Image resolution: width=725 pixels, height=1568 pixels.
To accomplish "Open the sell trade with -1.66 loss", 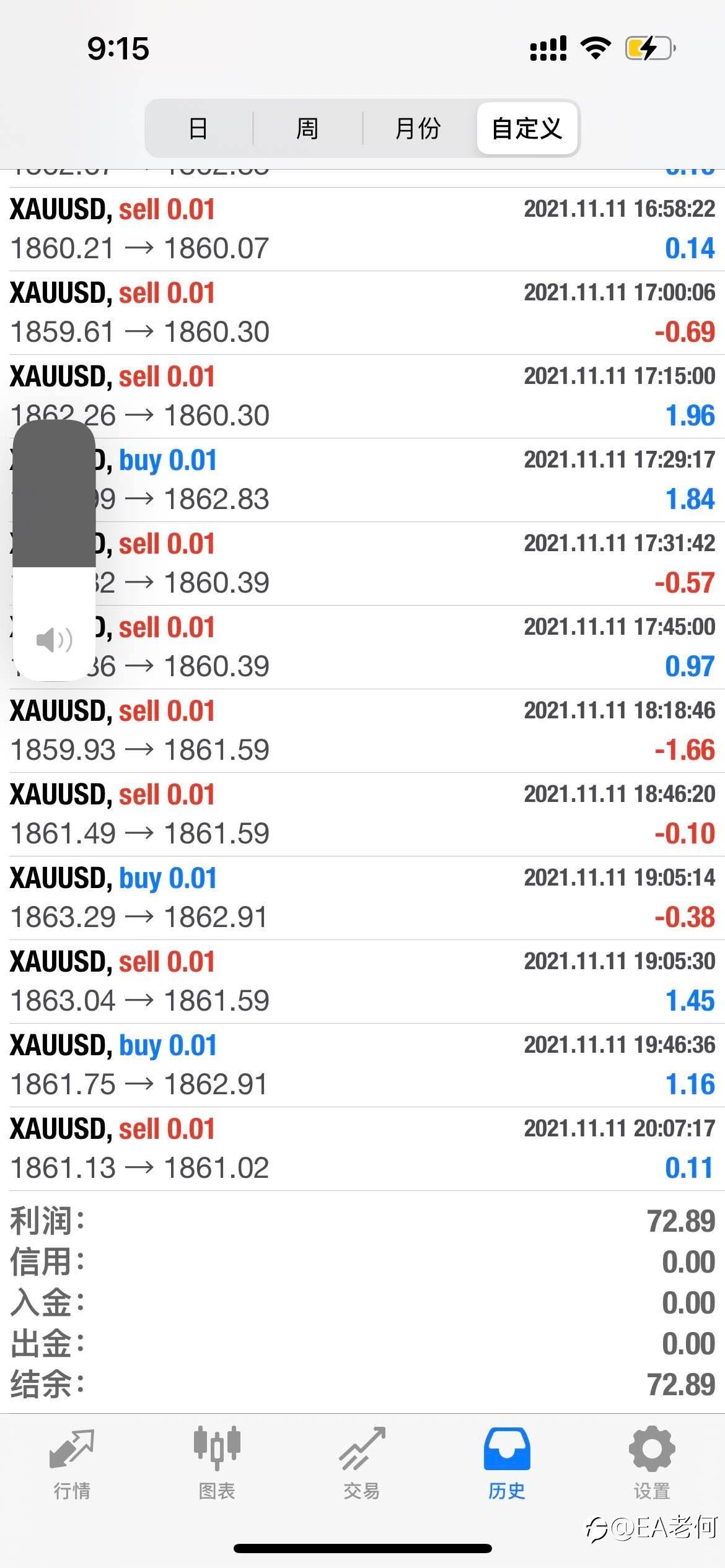I will tap(362, 731).
